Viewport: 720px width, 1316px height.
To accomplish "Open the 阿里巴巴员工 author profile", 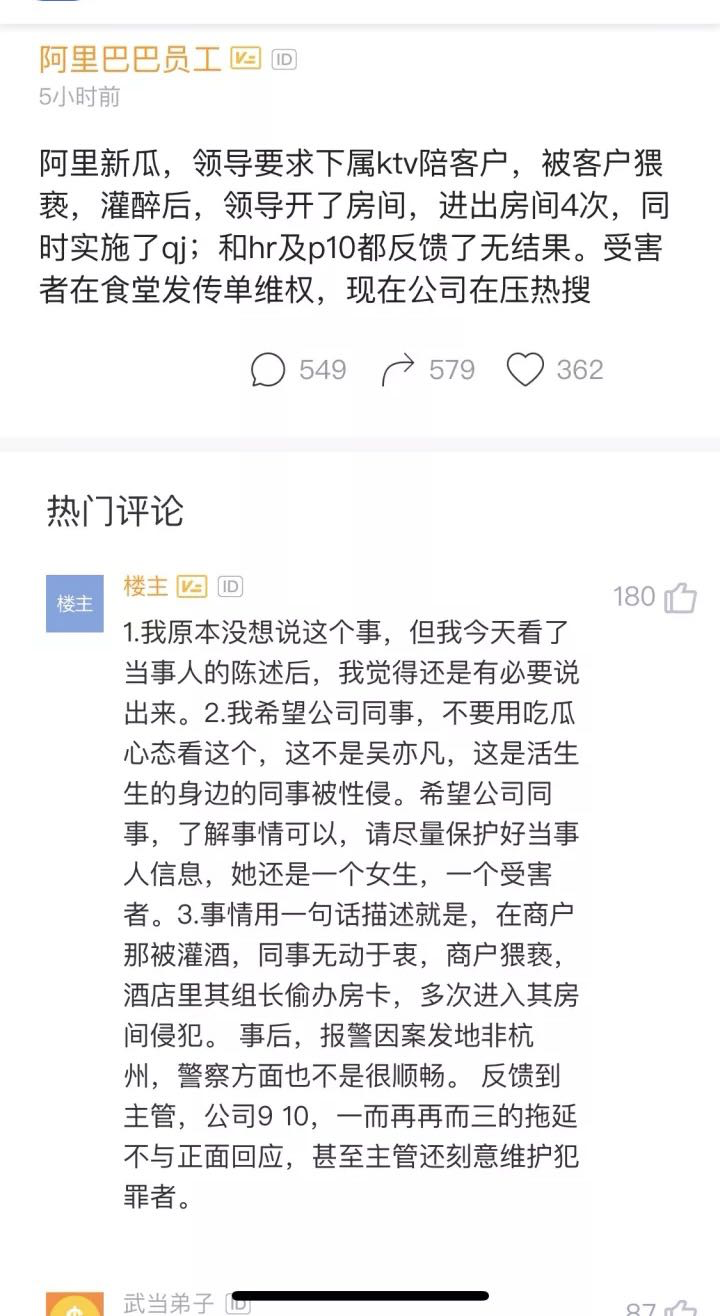I will [131, 59].
